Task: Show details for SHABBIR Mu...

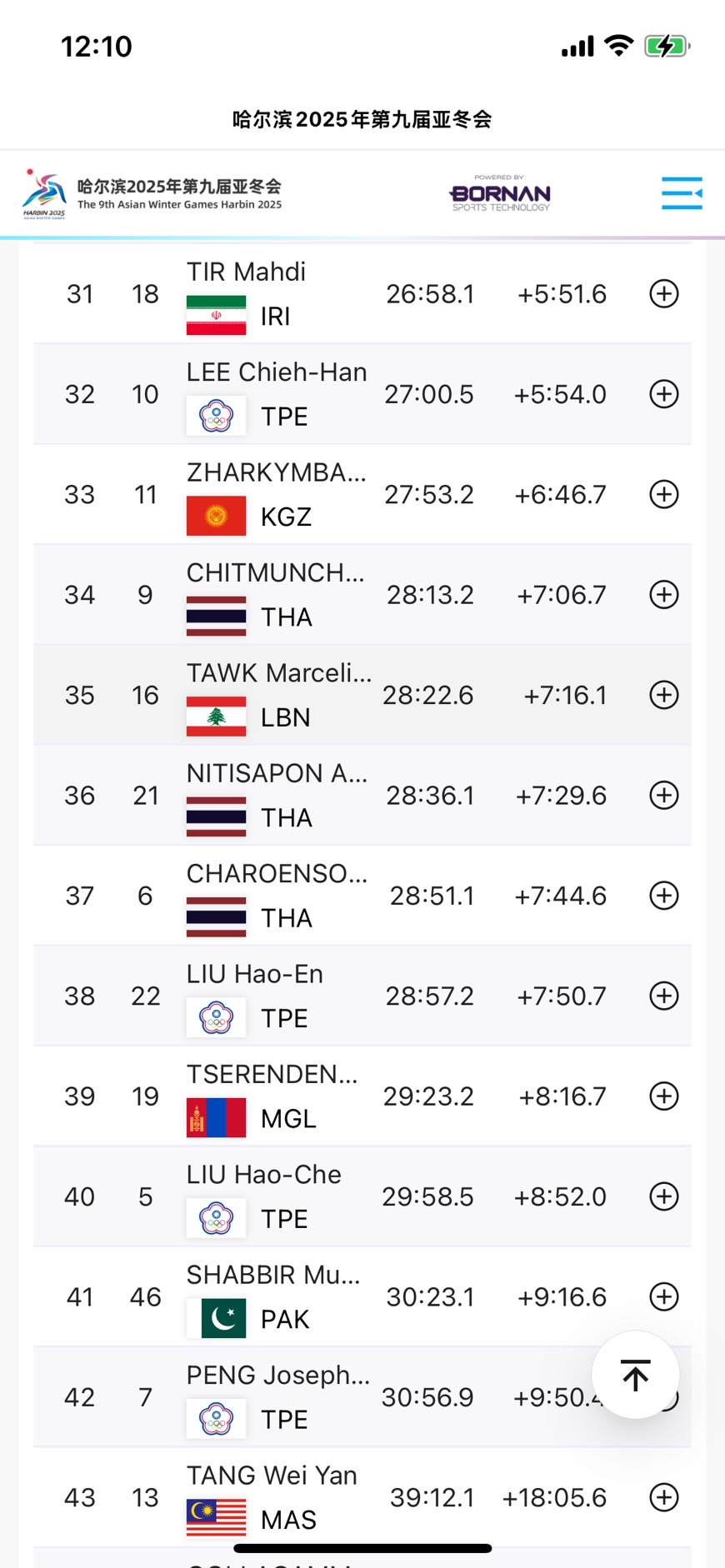Action: pyautogui.click(x=663, y=1296)
